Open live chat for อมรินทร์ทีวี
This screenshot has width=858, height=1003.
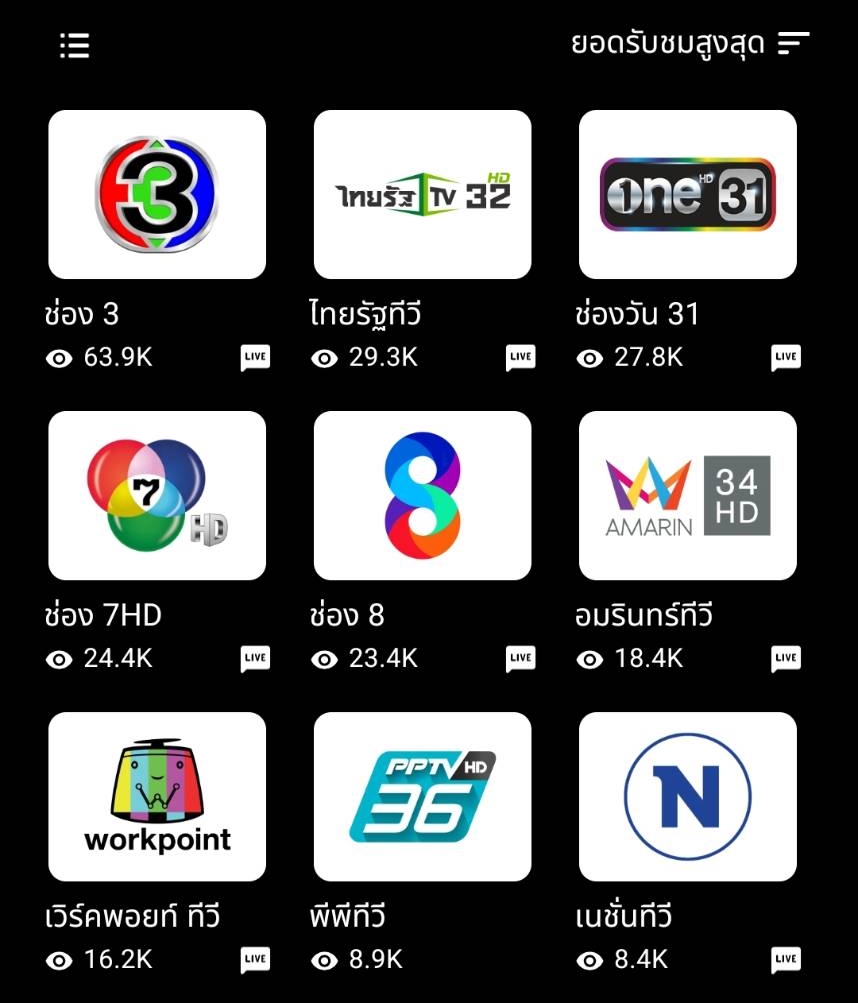click(786, 659)
